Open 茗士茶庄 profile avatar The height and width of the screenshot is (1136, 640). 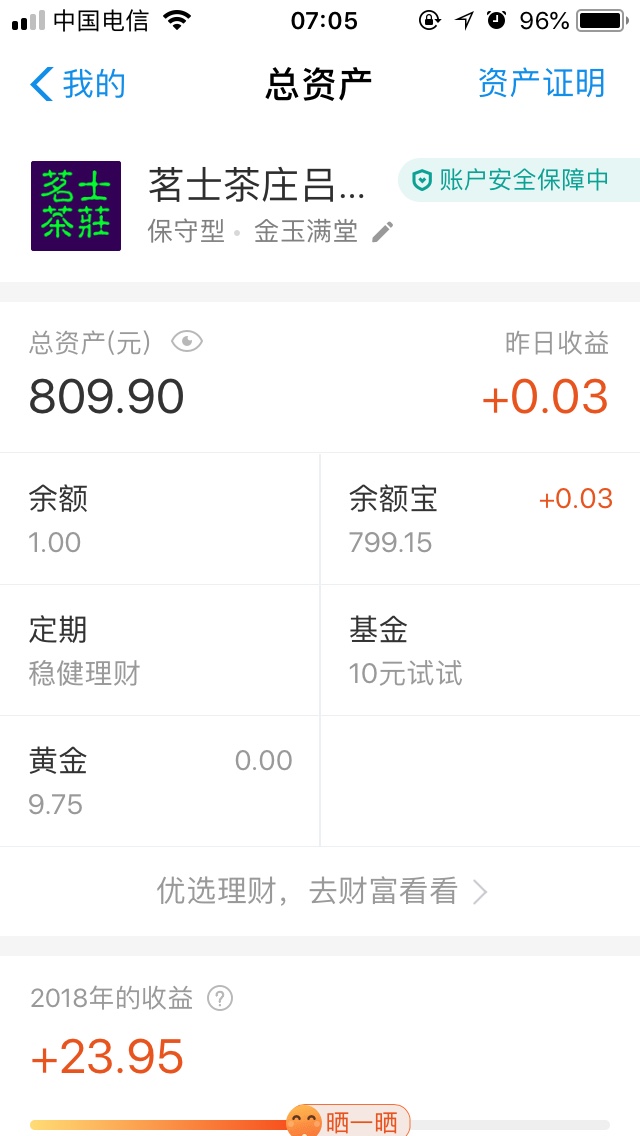tap(76, 206)
